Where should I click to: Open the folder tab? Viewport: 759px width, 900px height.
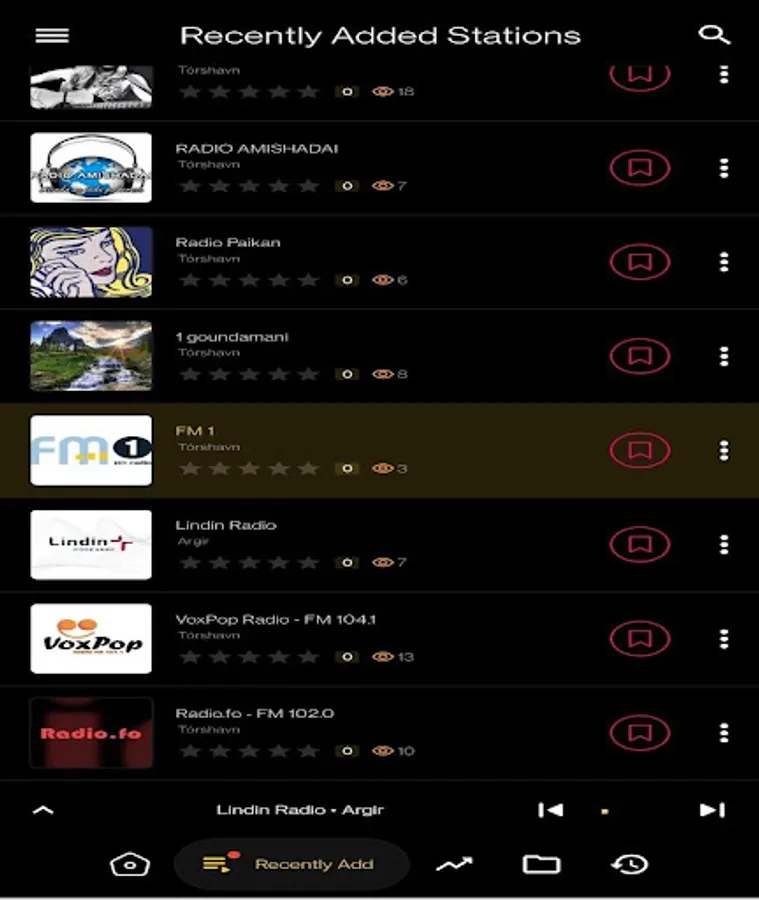541,864
